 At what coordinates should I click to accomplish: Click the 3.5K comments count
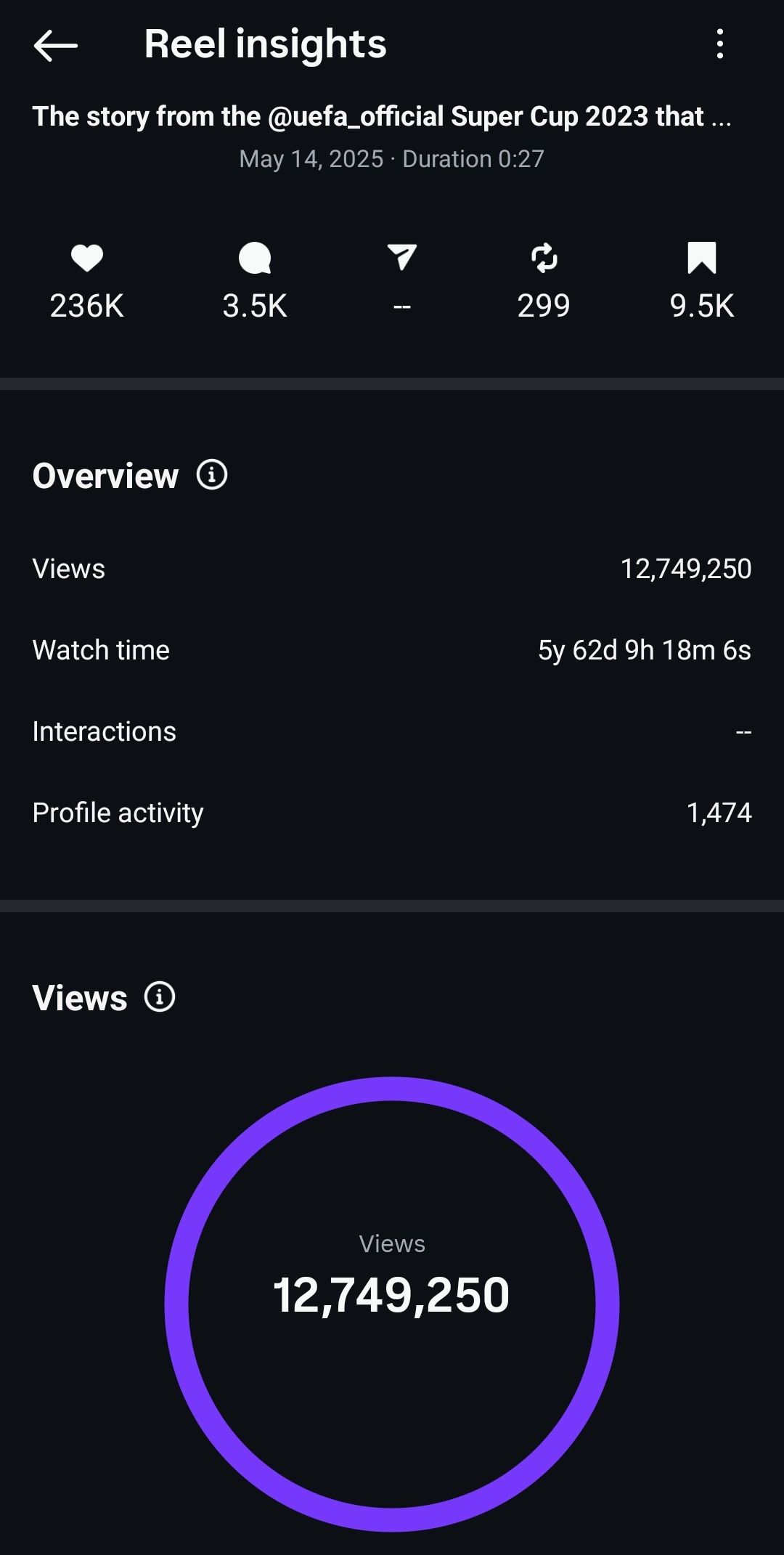point(254,306)
